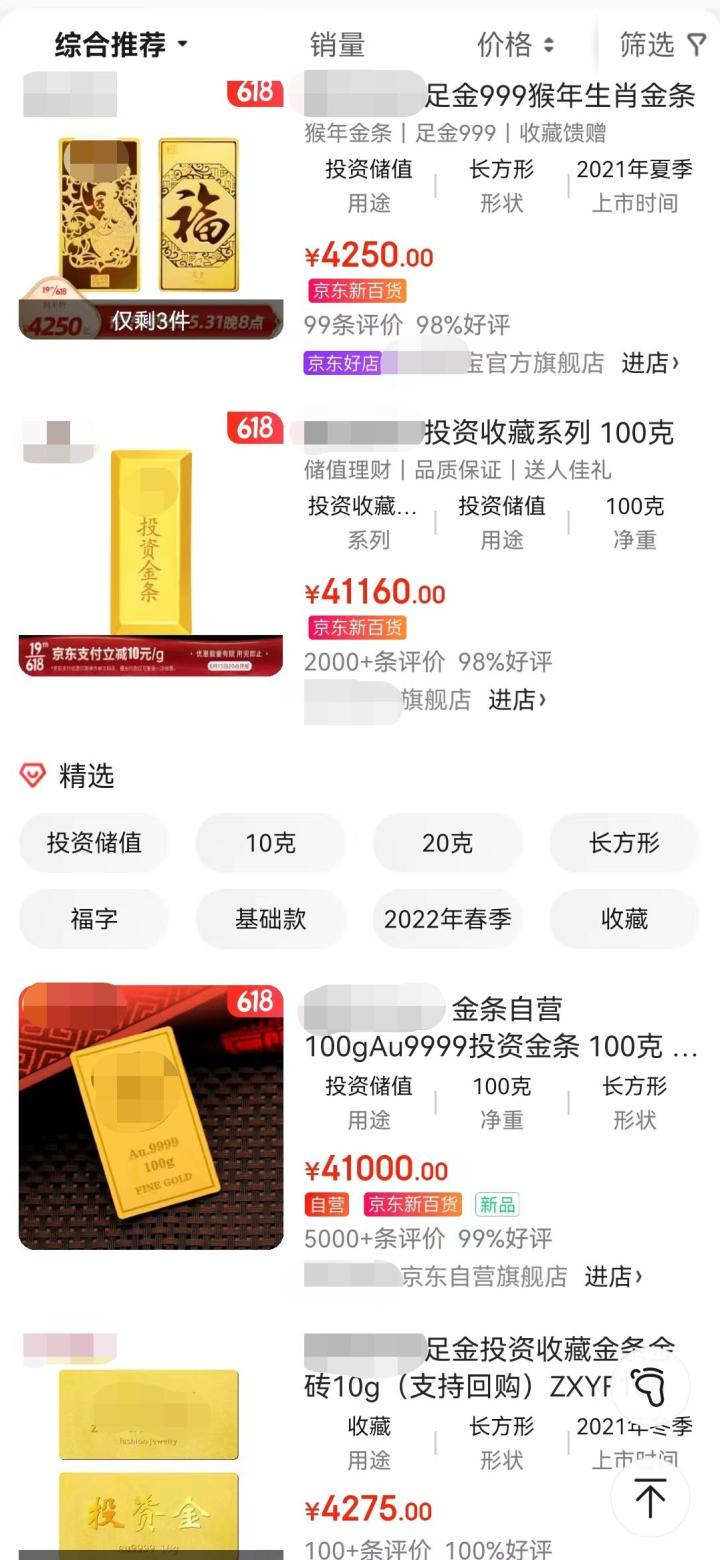Open the 筛选 filter panel
This screenshot has height=1560, width=720.
point(662,44)
